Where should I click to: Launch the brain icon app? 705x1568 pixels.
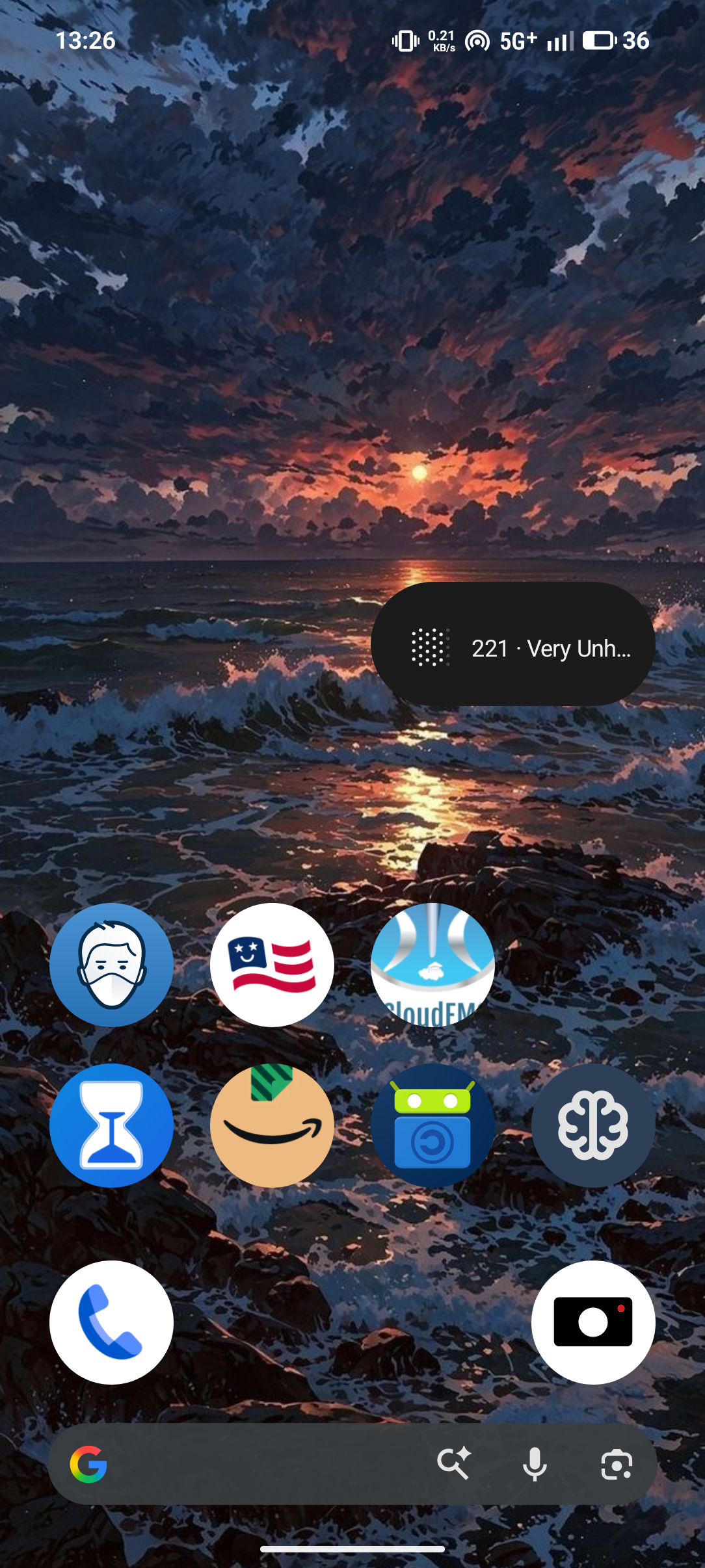pyautogui.click(x=592, y=1125)
